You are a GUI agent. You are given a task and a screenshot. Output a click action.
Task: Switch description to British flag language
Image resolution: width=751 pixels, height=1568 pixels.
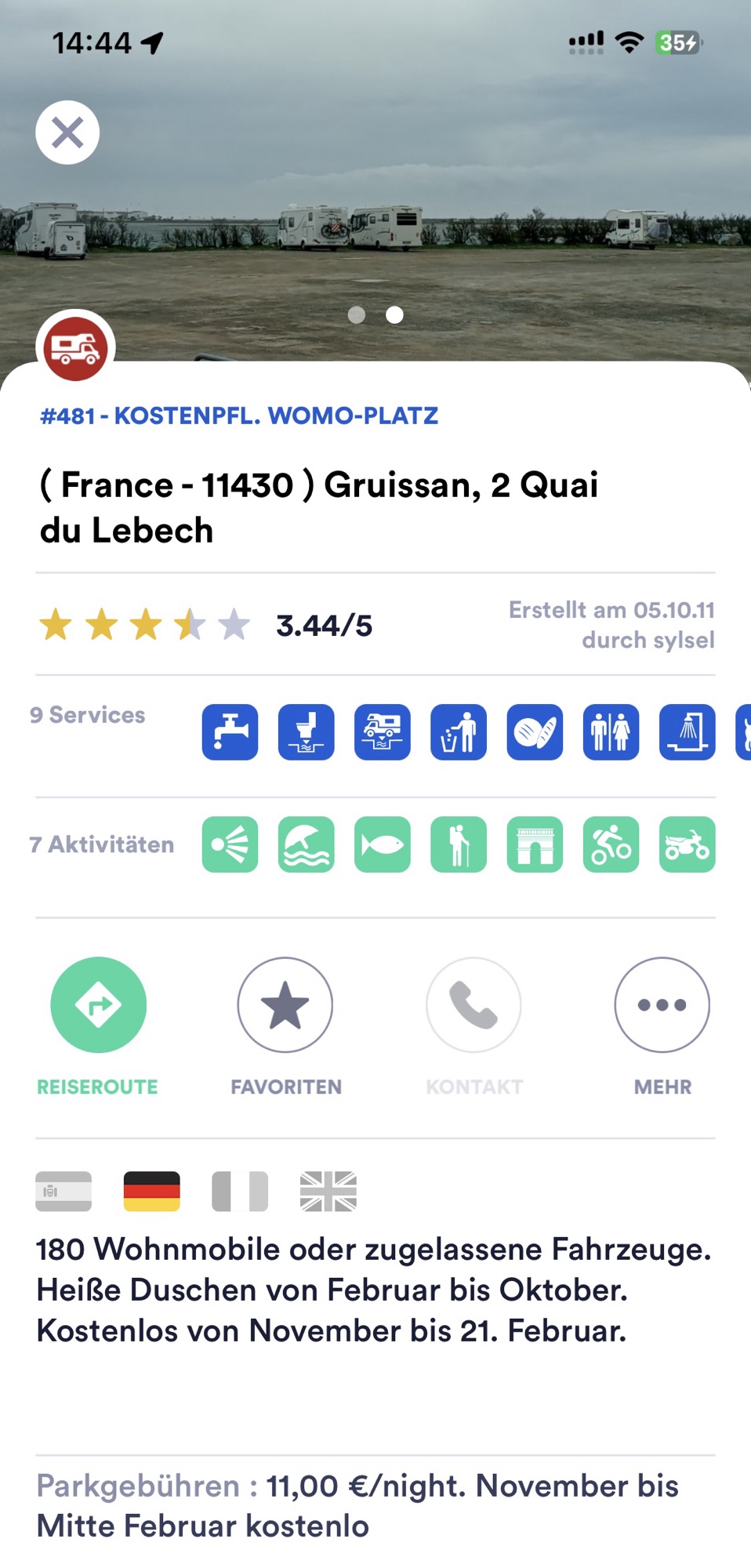click(x=328, y=1191)
